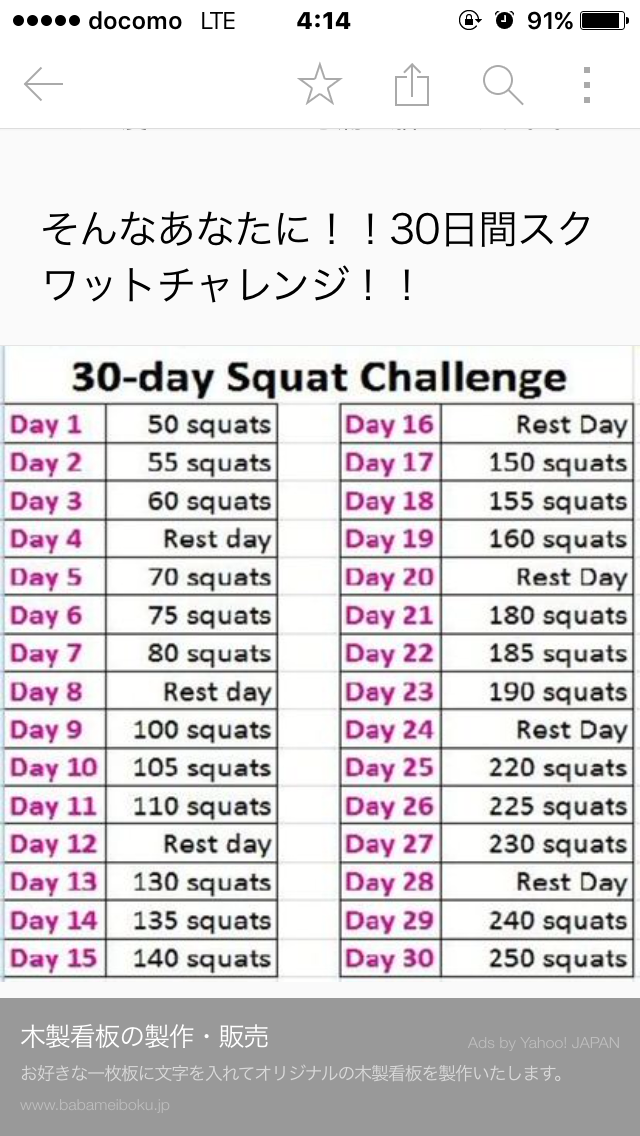Bookmark this article with the star
This screenshot has width=640, height=1136.
coord(319,85)
